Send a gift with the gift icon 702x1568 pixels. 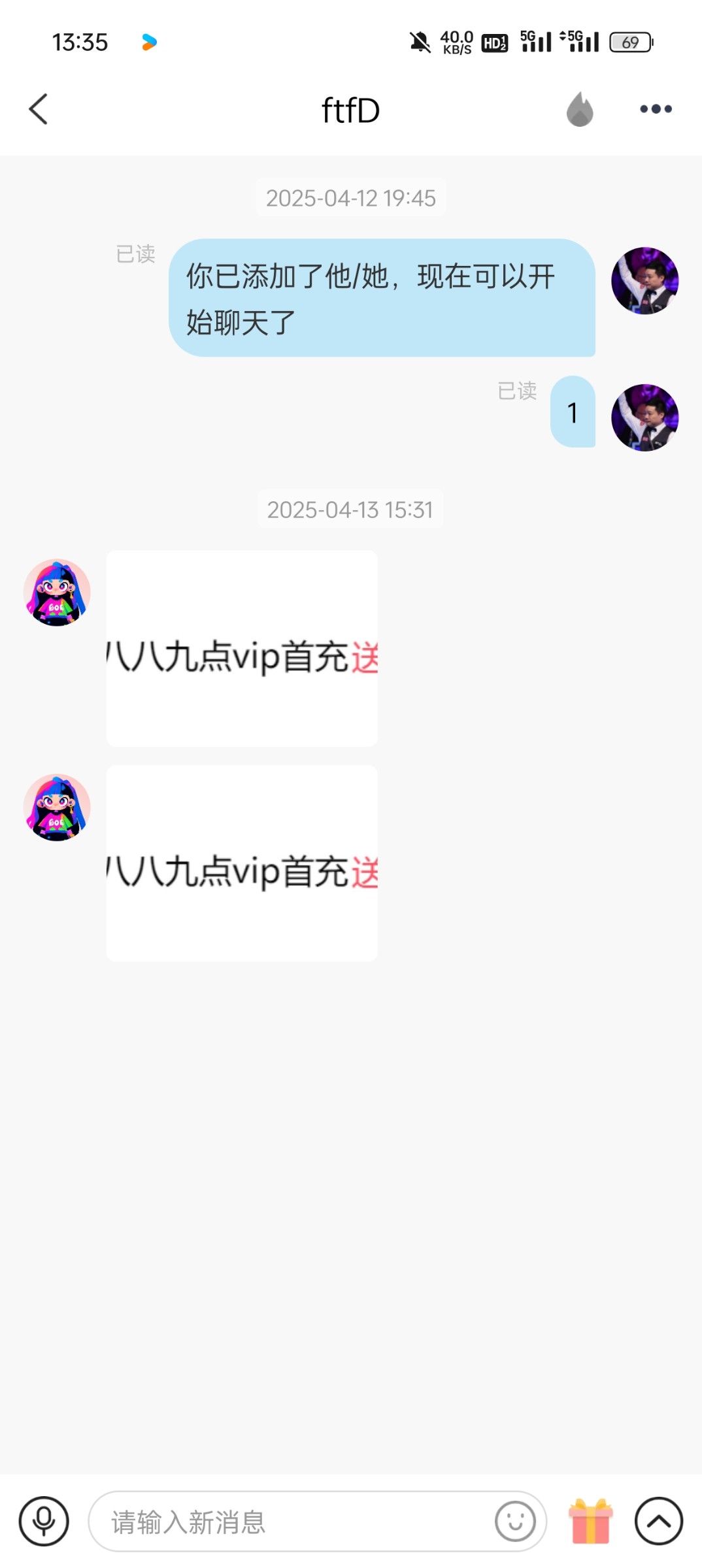click(x=591, y=1521)
